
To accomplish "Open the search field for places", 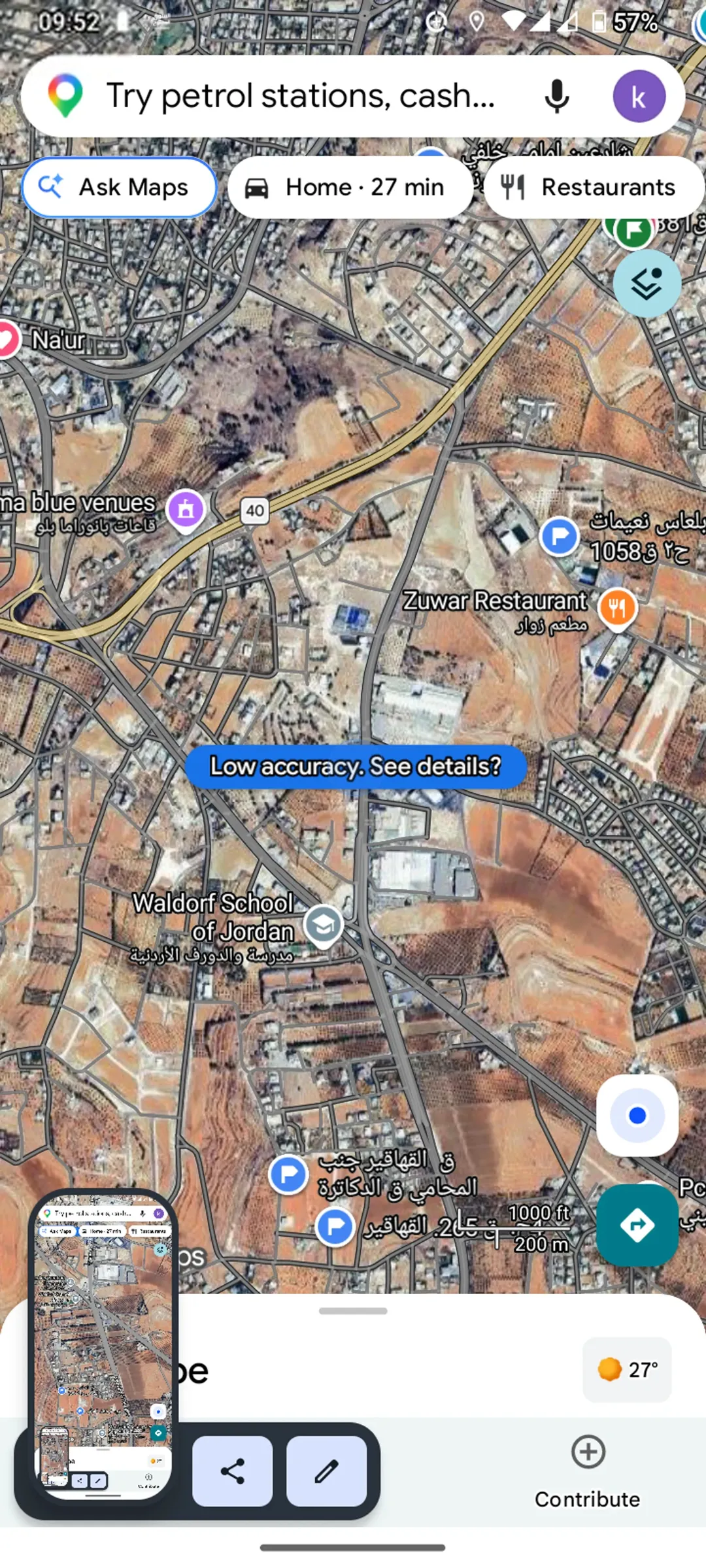I will tap(301, 96).
